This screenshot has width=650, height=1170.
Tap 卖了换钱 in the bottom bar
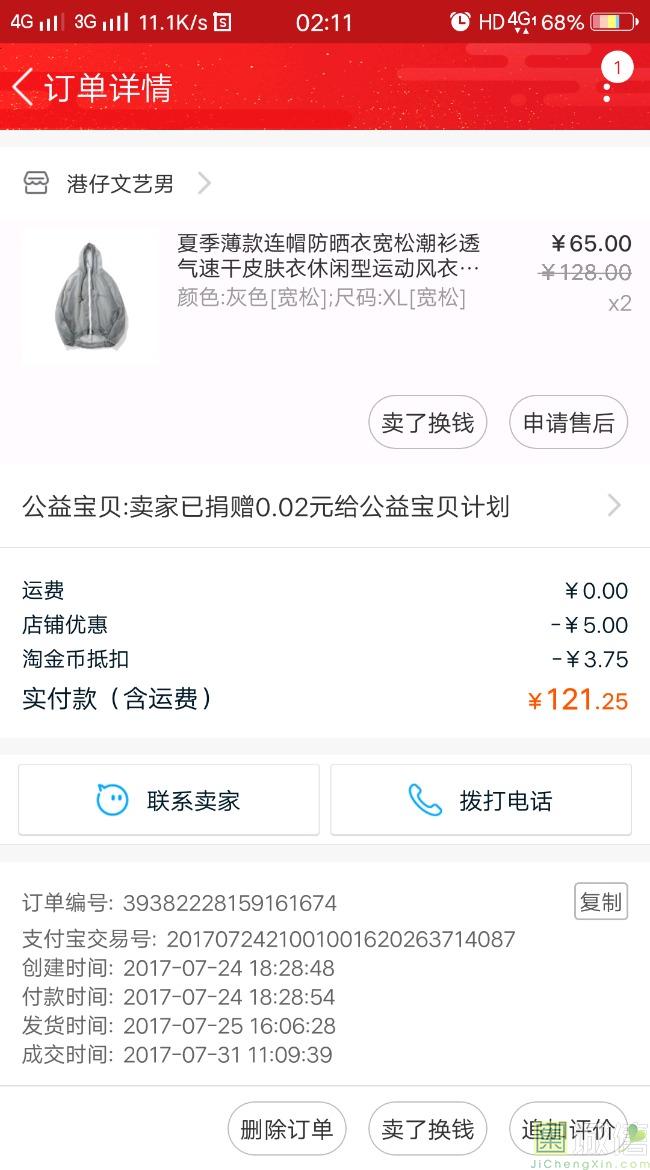click(427, 1130)
